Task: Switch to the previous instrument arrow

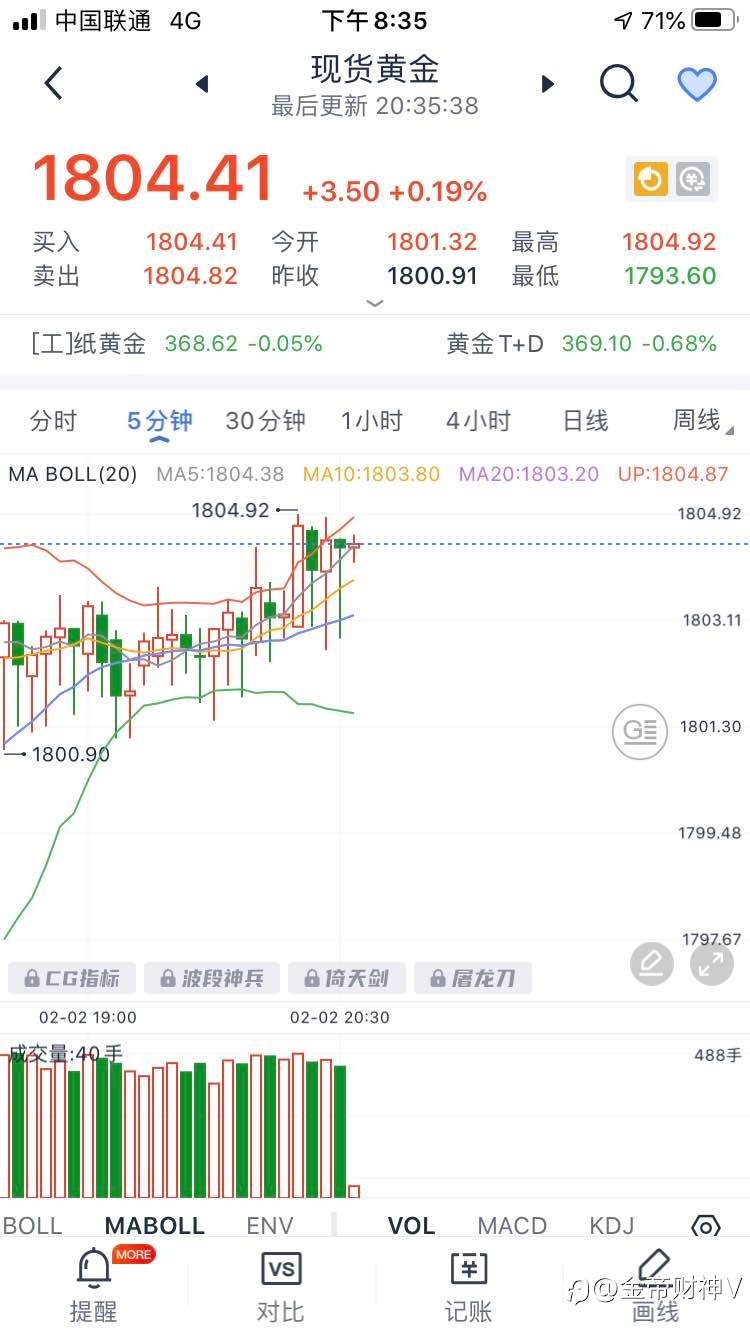Action: 202,84
